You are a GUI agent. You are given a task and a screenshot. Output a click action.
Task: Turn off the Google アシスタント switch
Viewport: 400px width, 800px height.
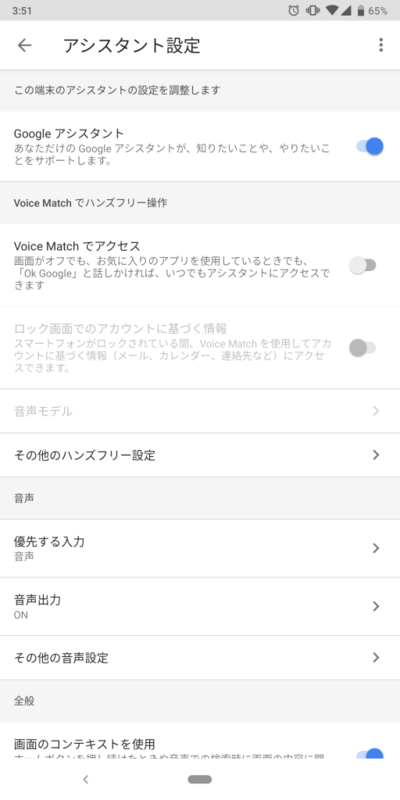pyautogui.click(x=370, y=146)
